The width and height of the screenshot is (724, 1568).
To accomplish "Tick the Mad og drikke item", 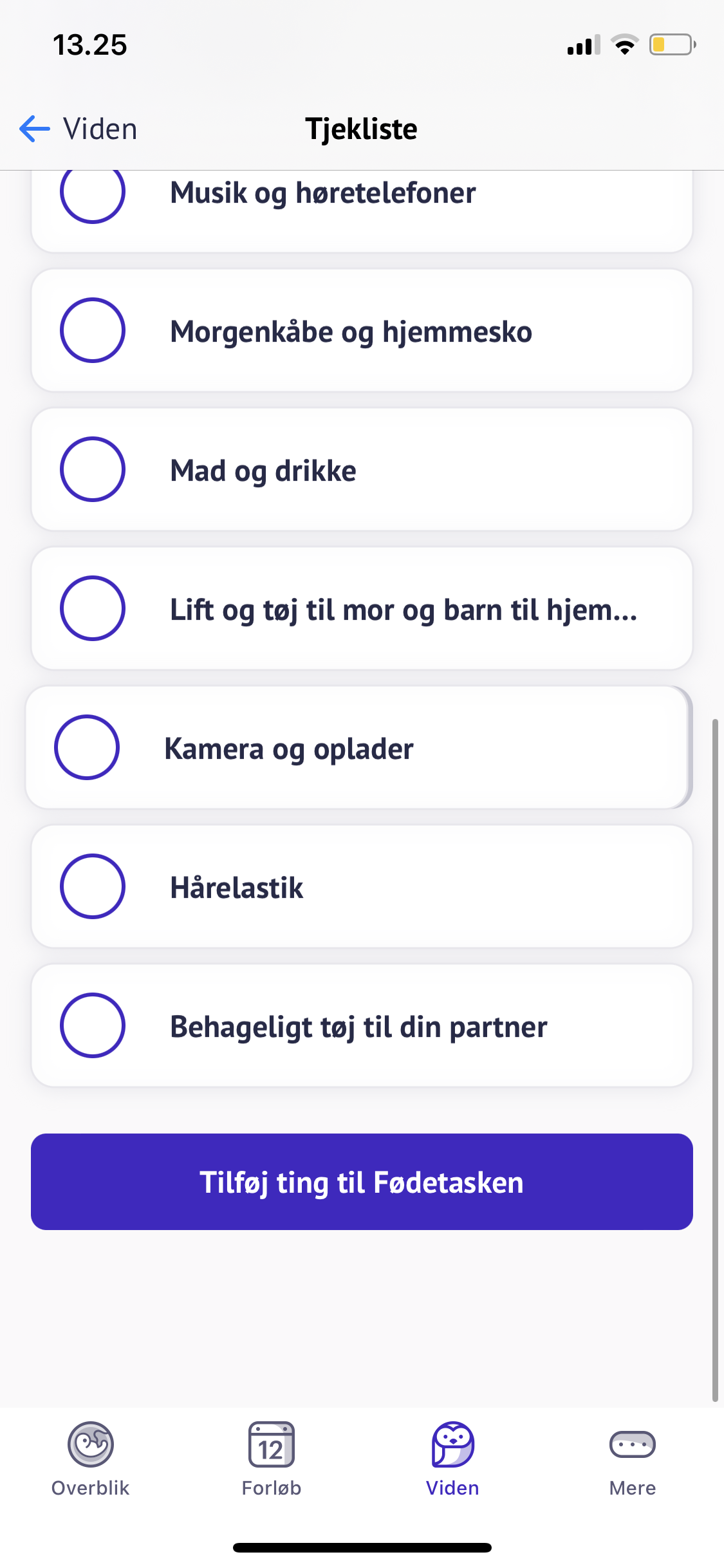I will click(93, 469).
